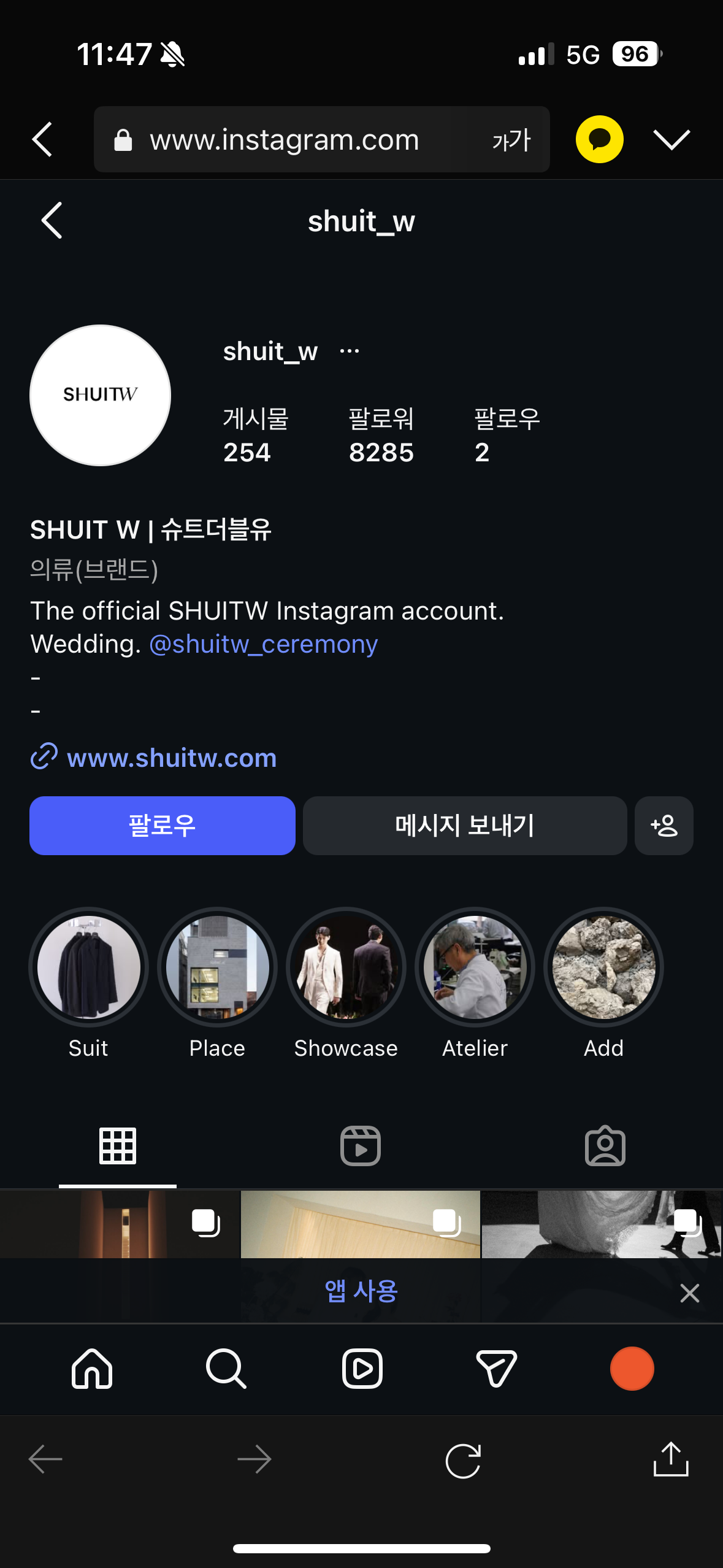
Task: Open the Showcase highlight
Action: click(346, 967)
